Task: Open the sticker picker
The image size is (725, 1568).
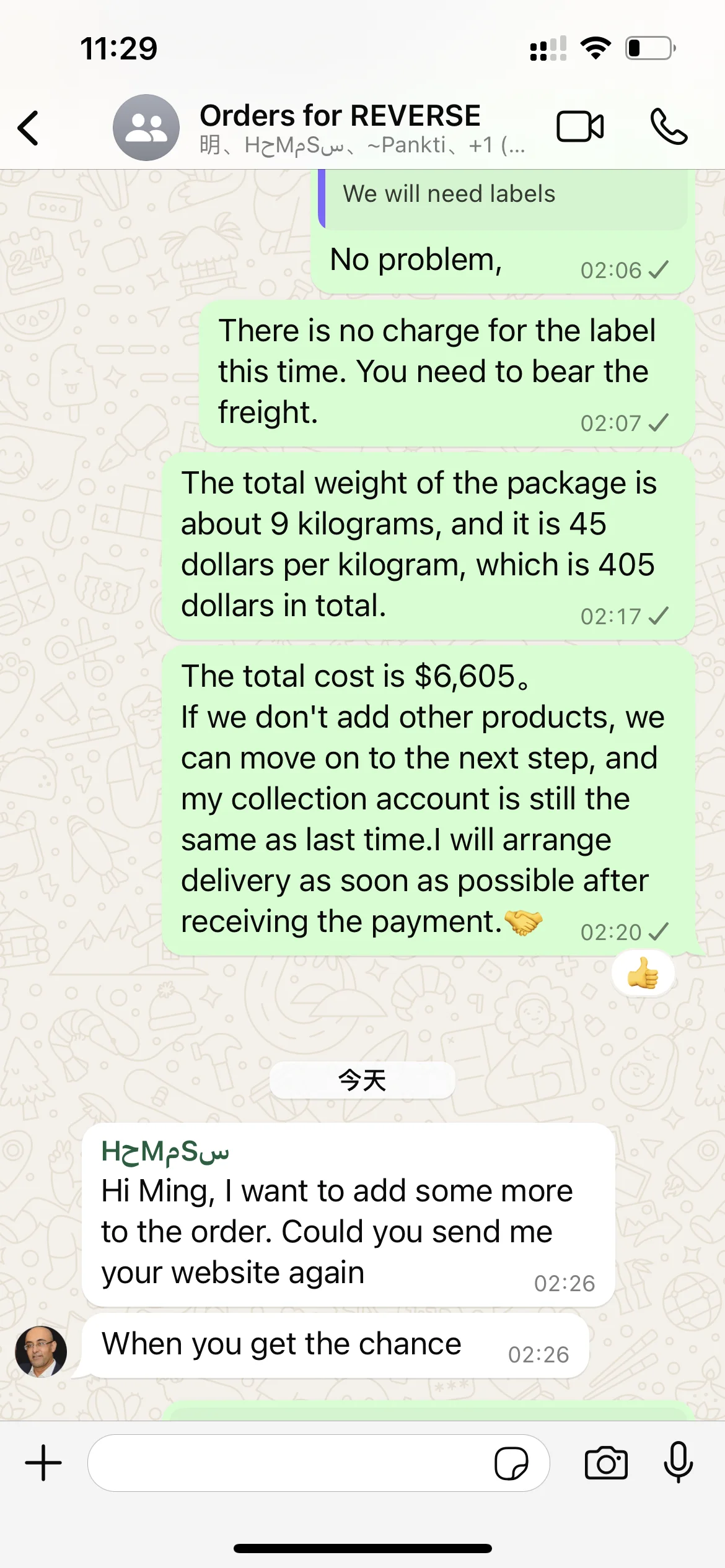Action: [x=511, y=1463]
